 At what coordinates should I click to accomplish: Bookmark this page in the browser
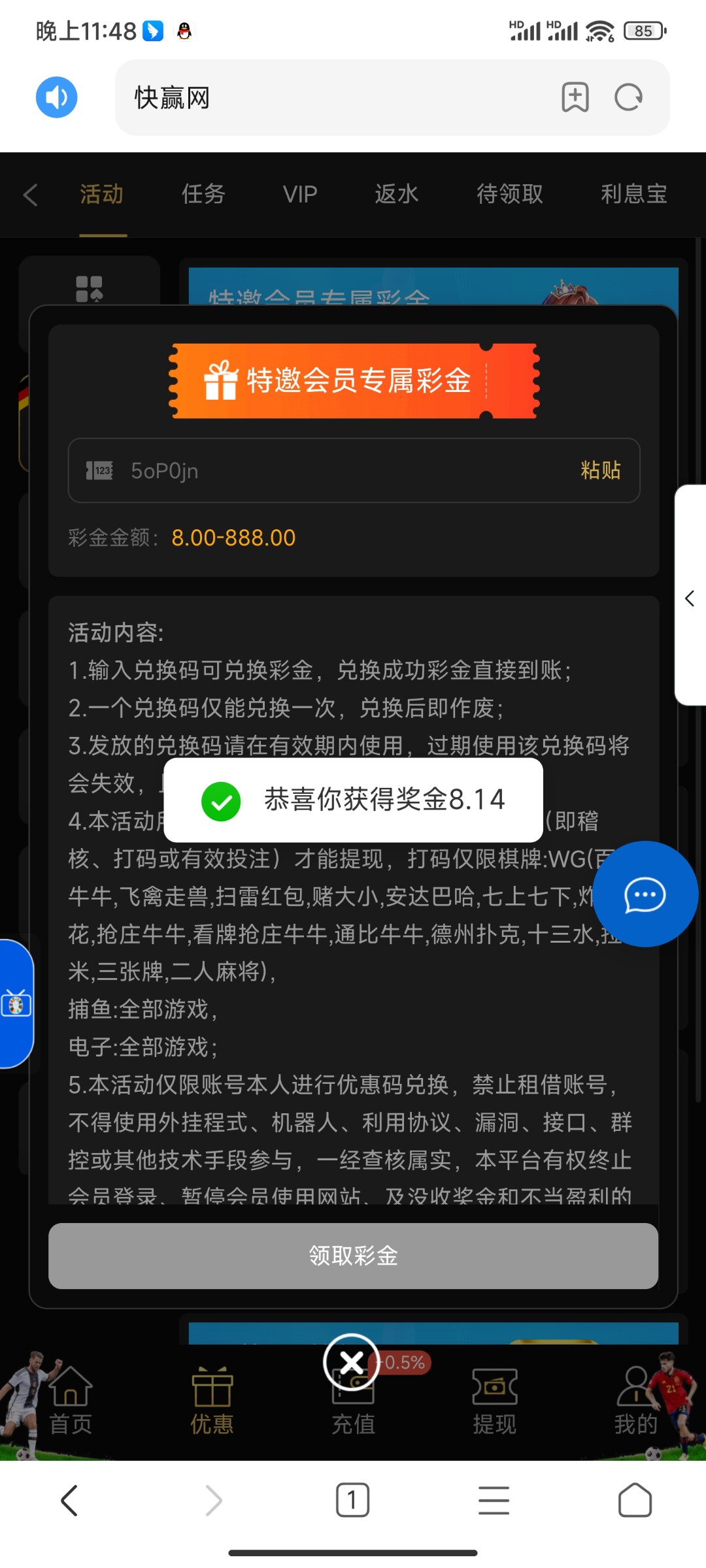coord(575,97)
